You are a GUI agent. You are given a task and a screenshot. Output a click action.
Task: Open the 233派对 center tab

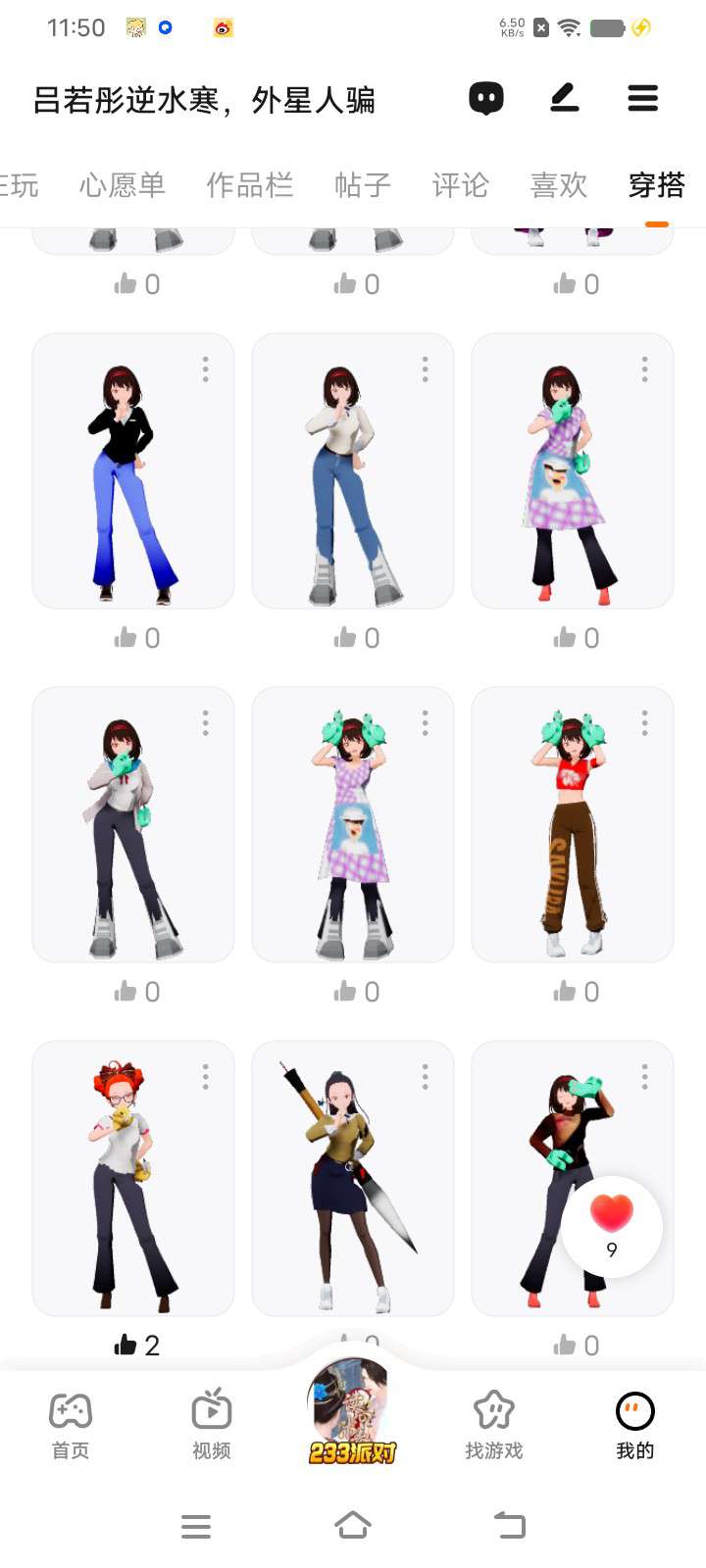click(353, 1413)
